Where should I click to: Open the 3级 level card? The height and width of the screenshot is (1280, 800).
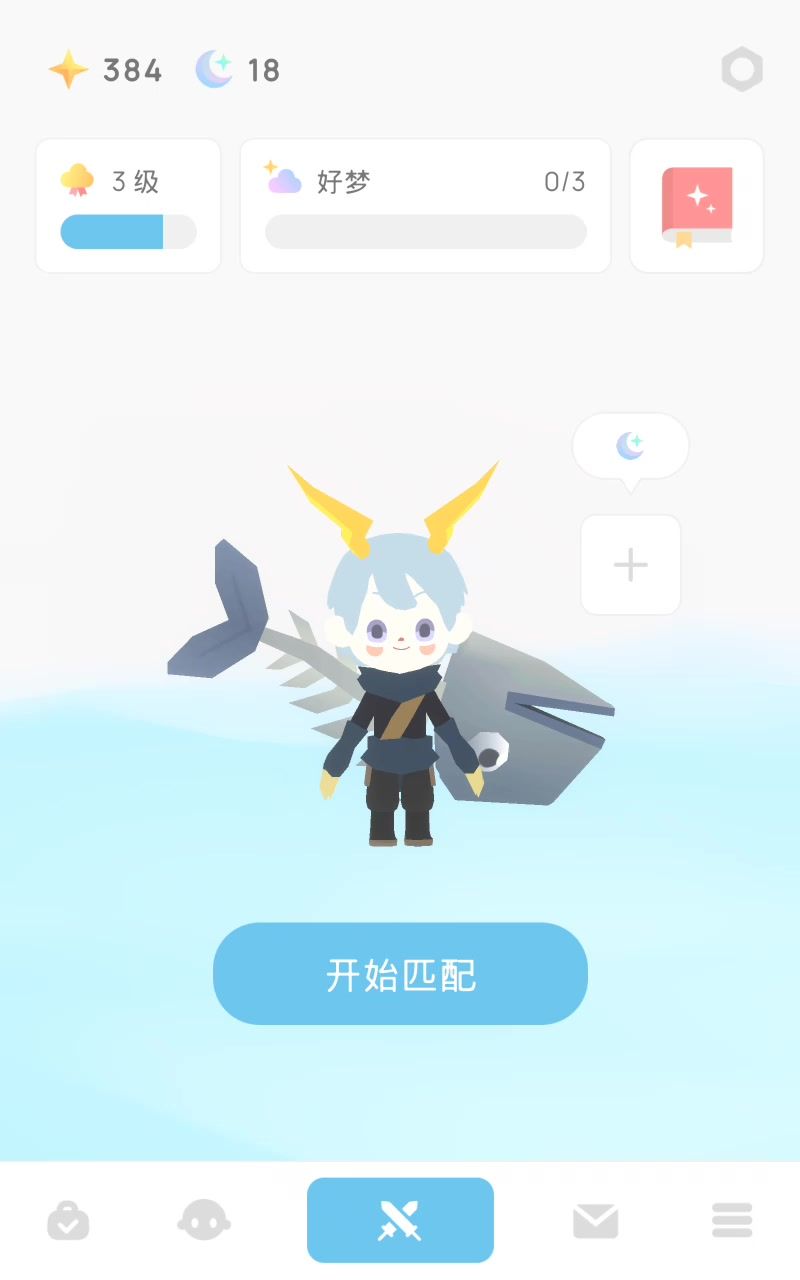click(x=128, y=206)
